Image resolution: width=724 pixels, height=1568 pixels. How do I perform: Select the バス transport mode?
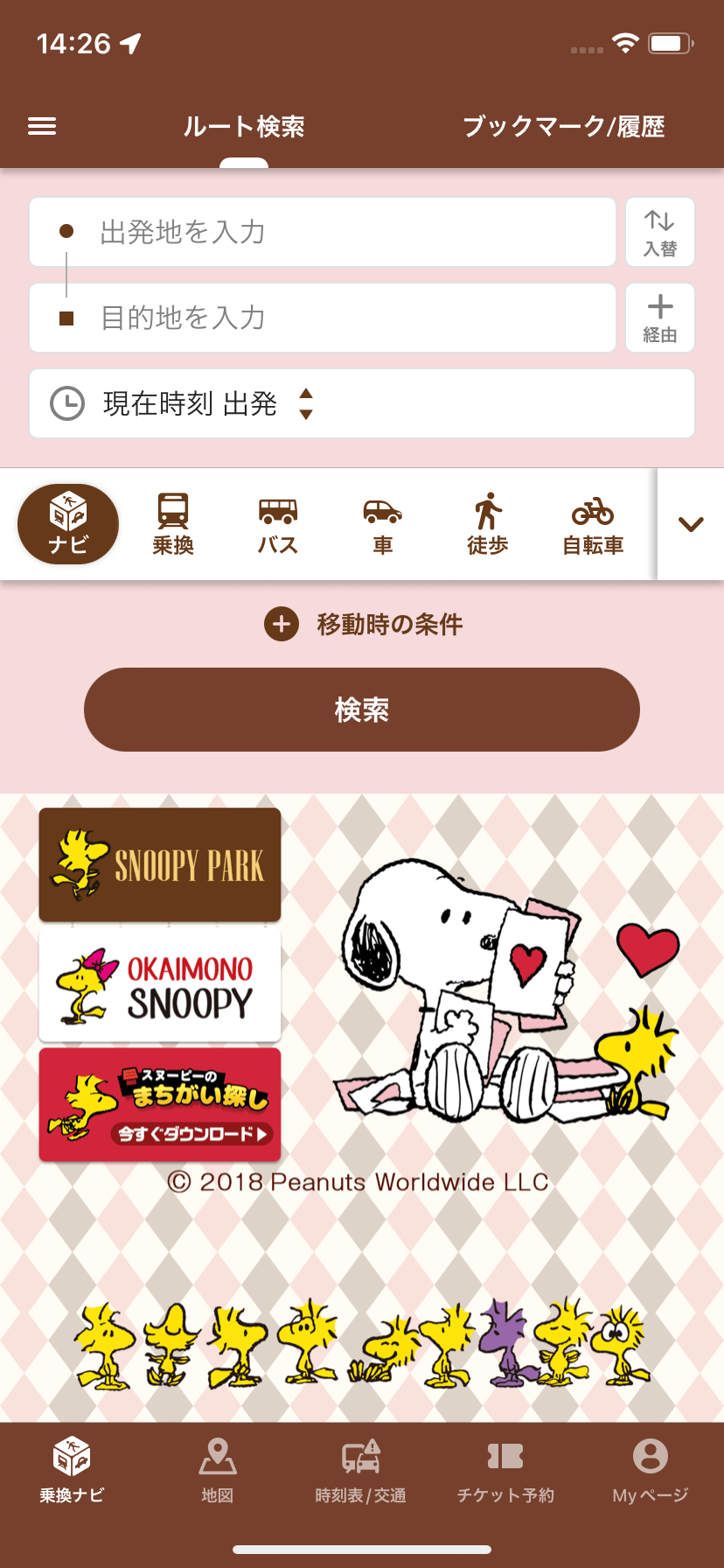278,524
